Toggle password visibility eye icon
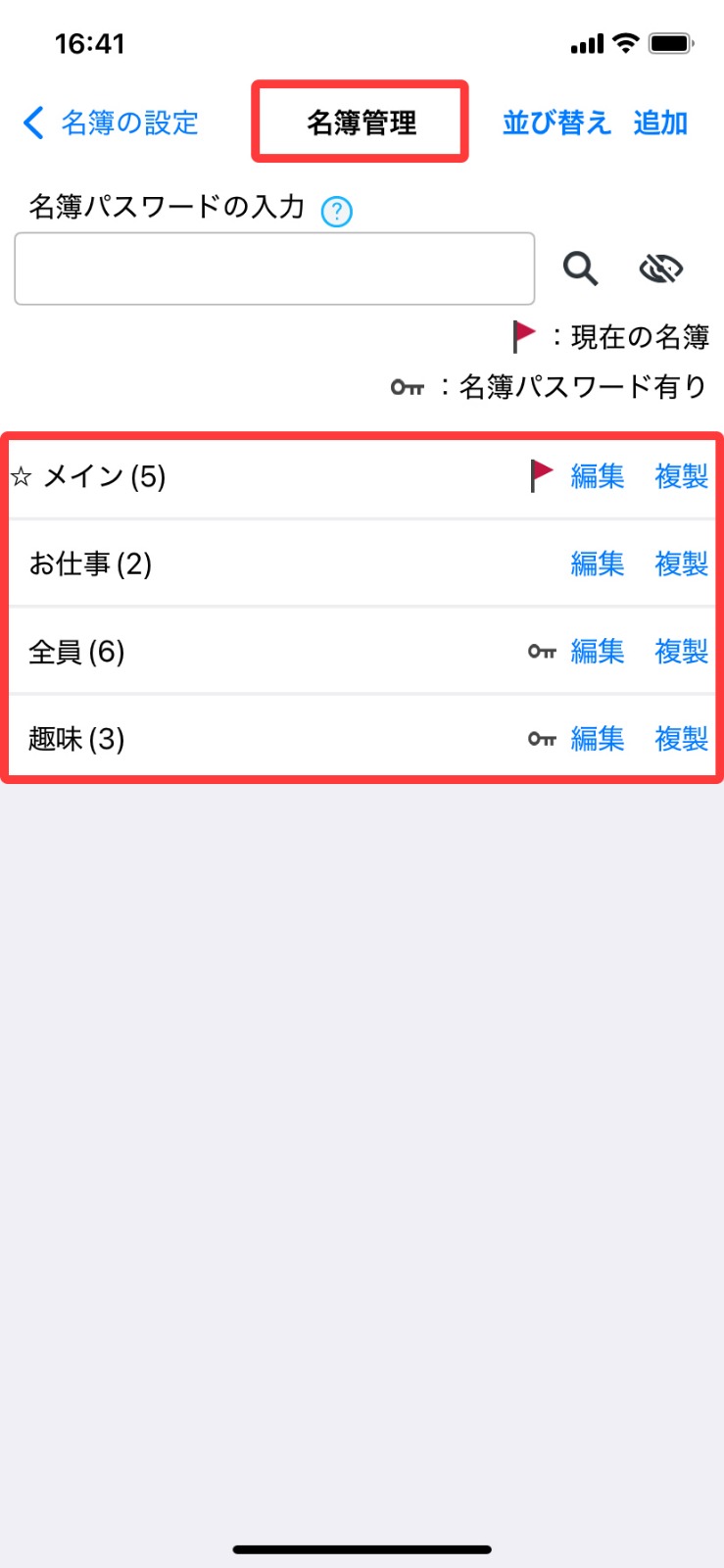This screenshot has width=724, height=1568. tap(661, 269)
